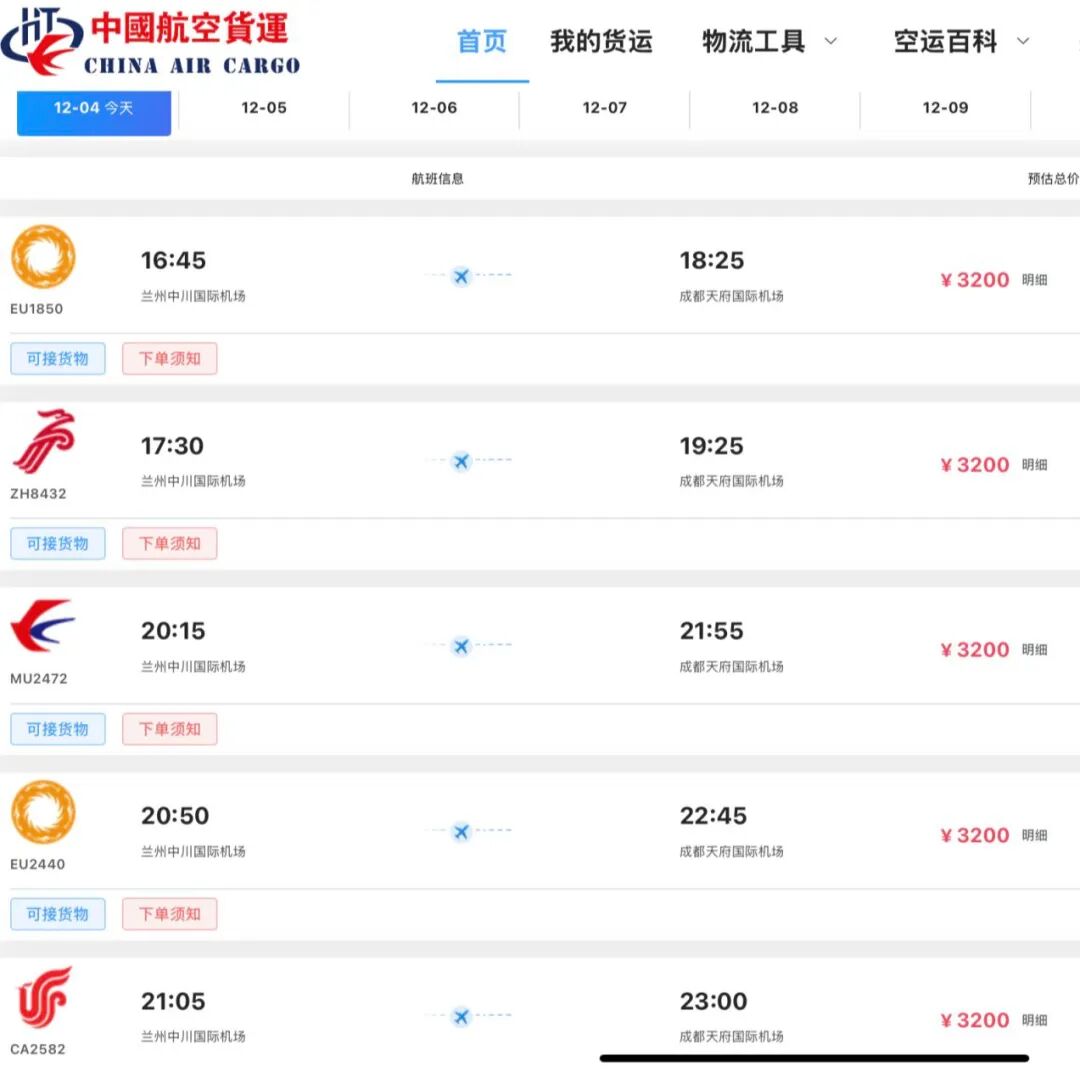Select the 12-07 date tab
The width and height of the screenshot is (1080, 1072).
[605, 108]
